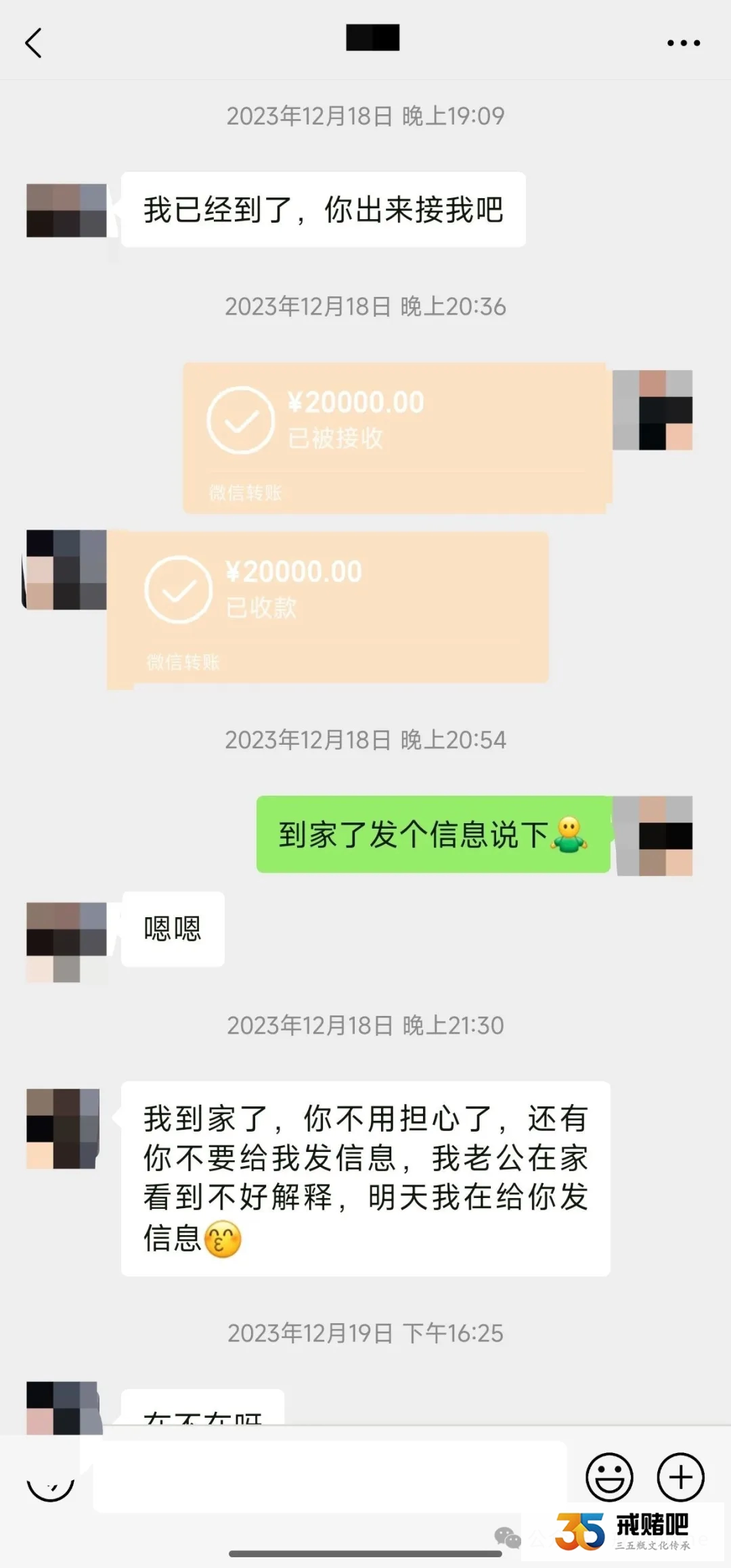Tap the avatar beside 我已经到了 message
The width and height of the screenshot is (731, 1568).
pyautogui.click(x=66, y=210)
